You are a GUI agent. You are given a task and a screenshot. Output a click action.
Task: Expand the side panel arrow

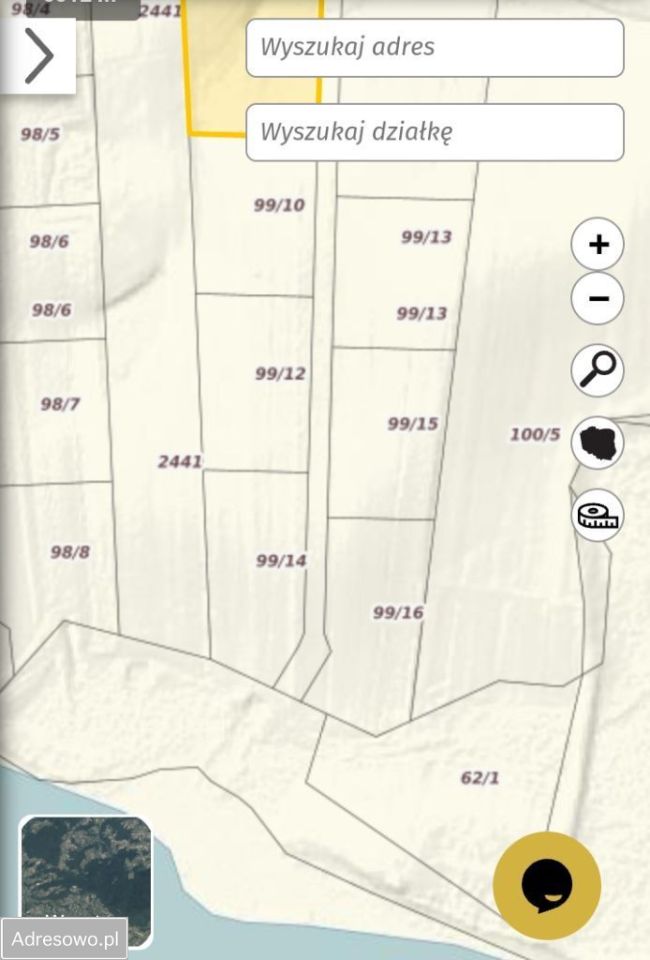click(38, 56)
